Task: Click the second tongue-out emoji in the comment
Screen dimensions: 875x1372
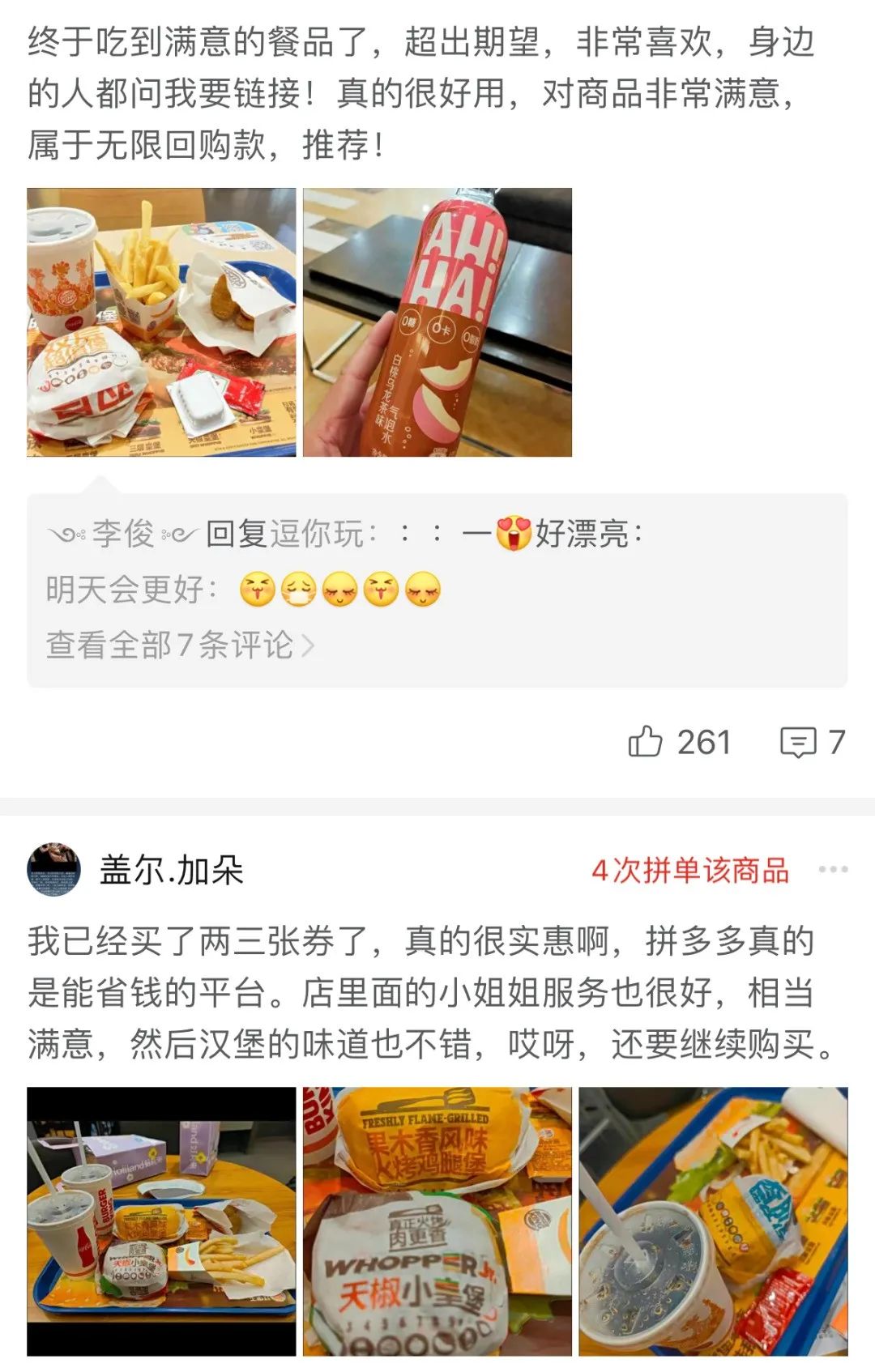Action: (x=379, y=590)
